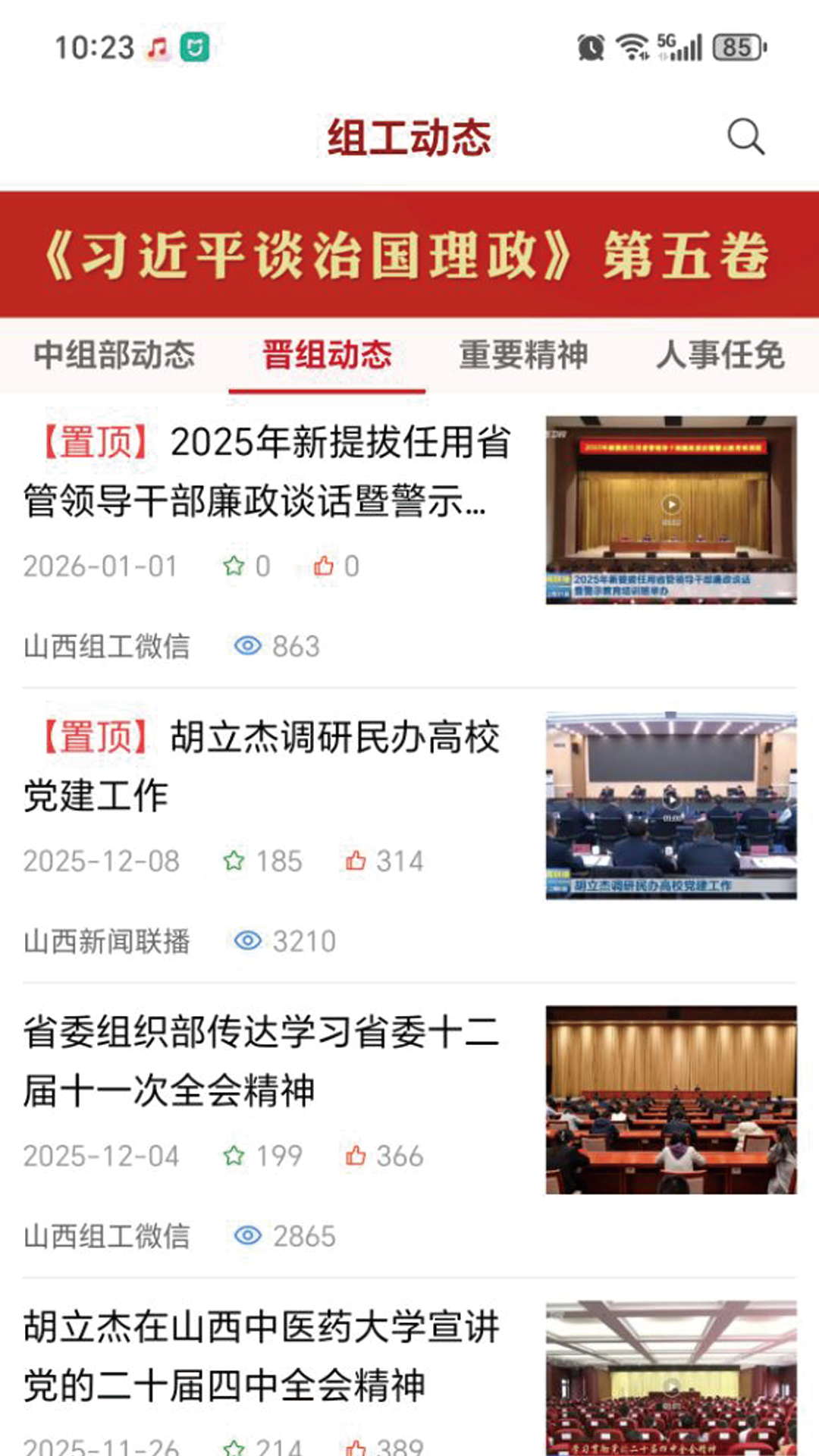Tap the alarm clock status bar icon

[590, 45]
